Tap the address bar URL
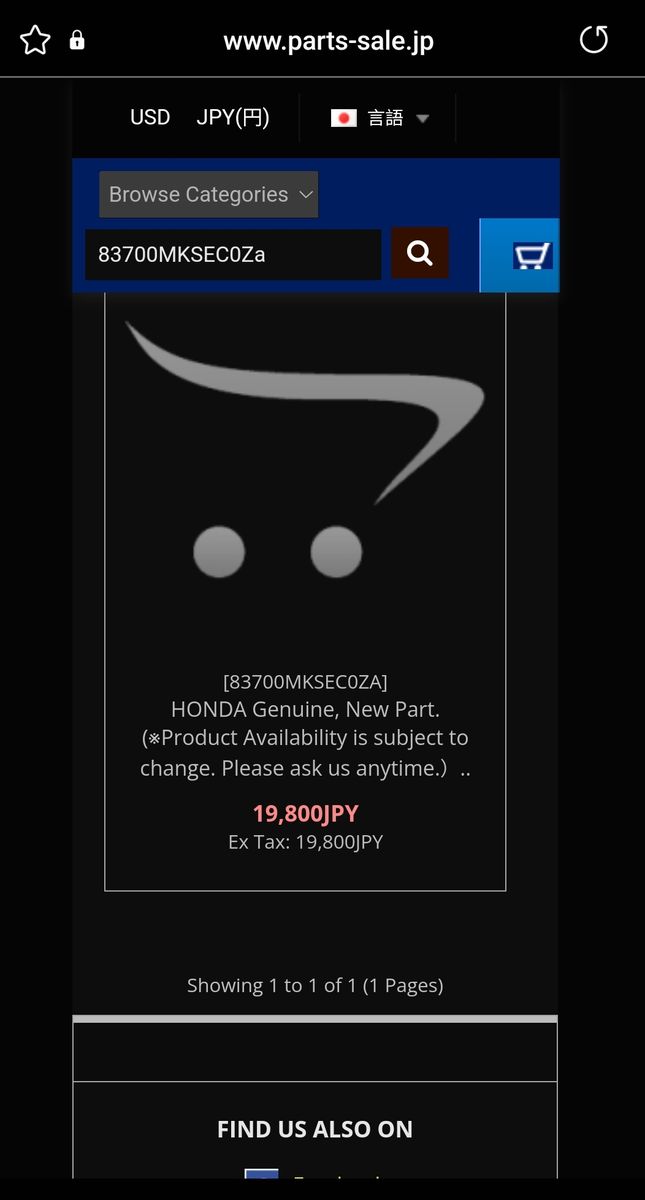645x1200 pixels. coord(328,41)
